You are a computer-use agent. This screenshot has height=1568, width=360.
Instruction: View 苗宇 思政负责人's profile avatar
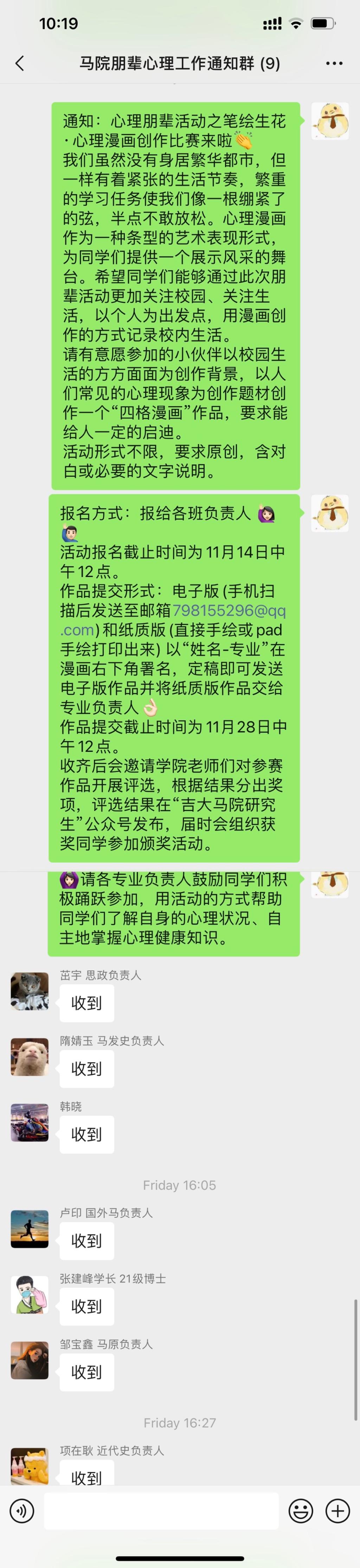[x=29, y=992]
